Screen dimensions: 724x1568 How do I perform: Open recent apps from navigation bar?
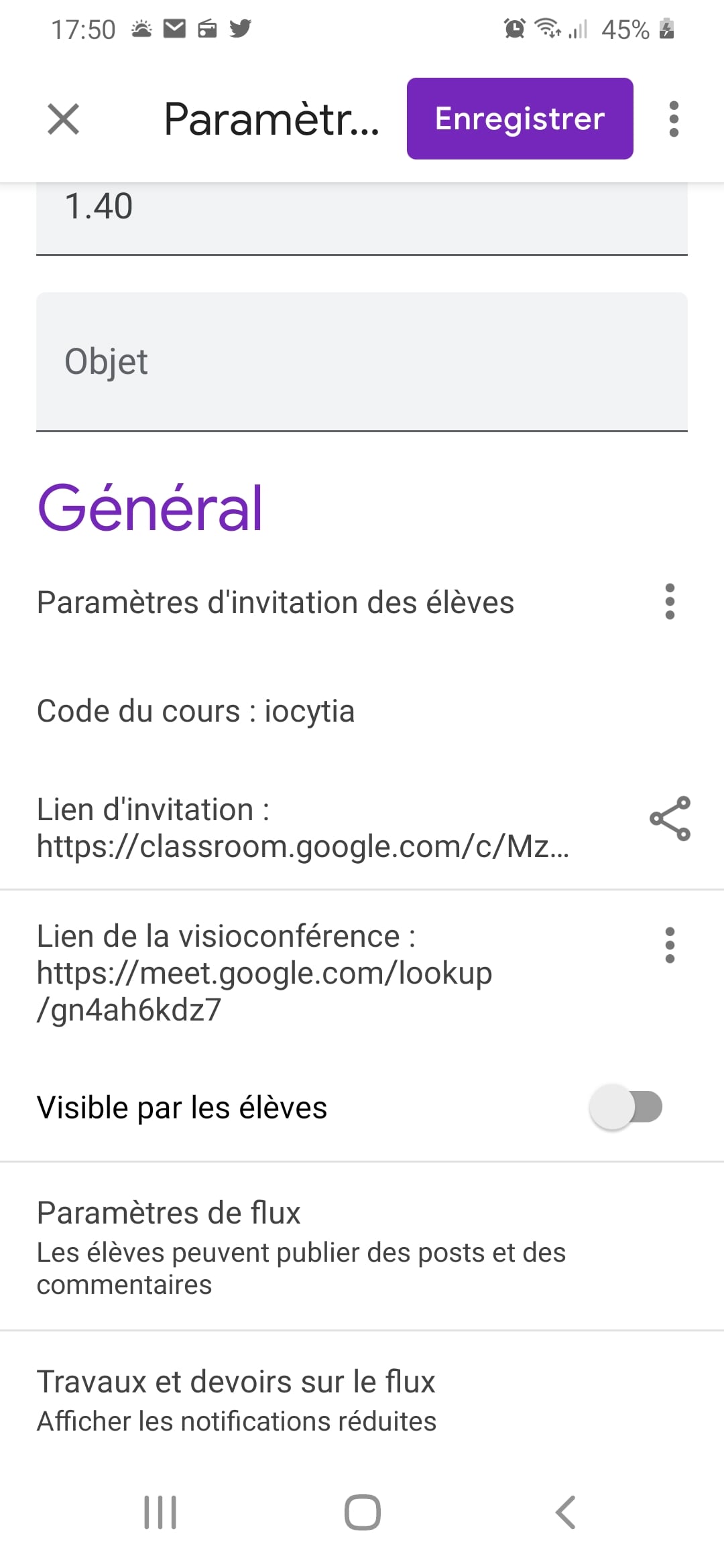coord(160,1512)
